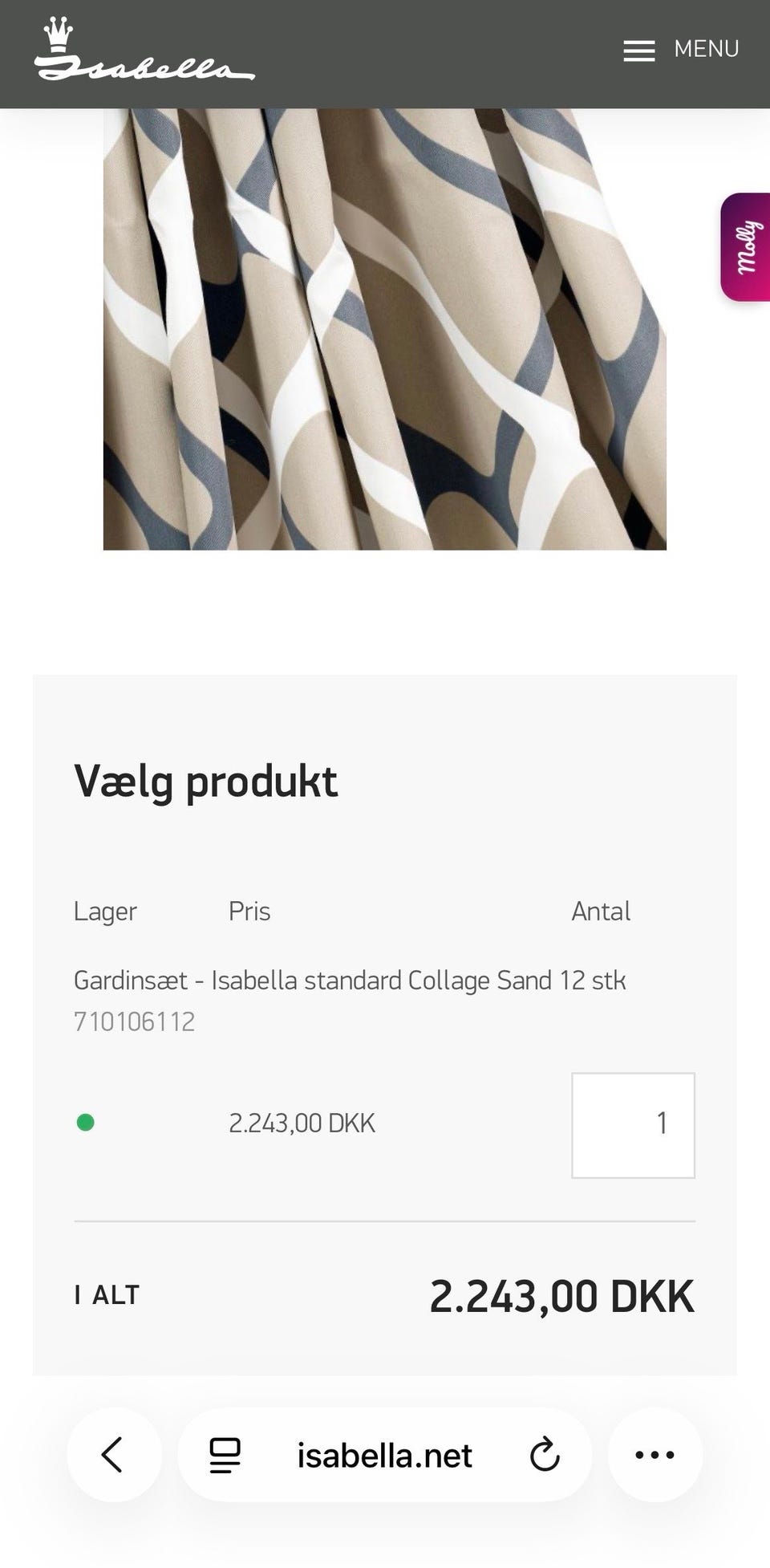Tap the Lager column header

point(104,912)
